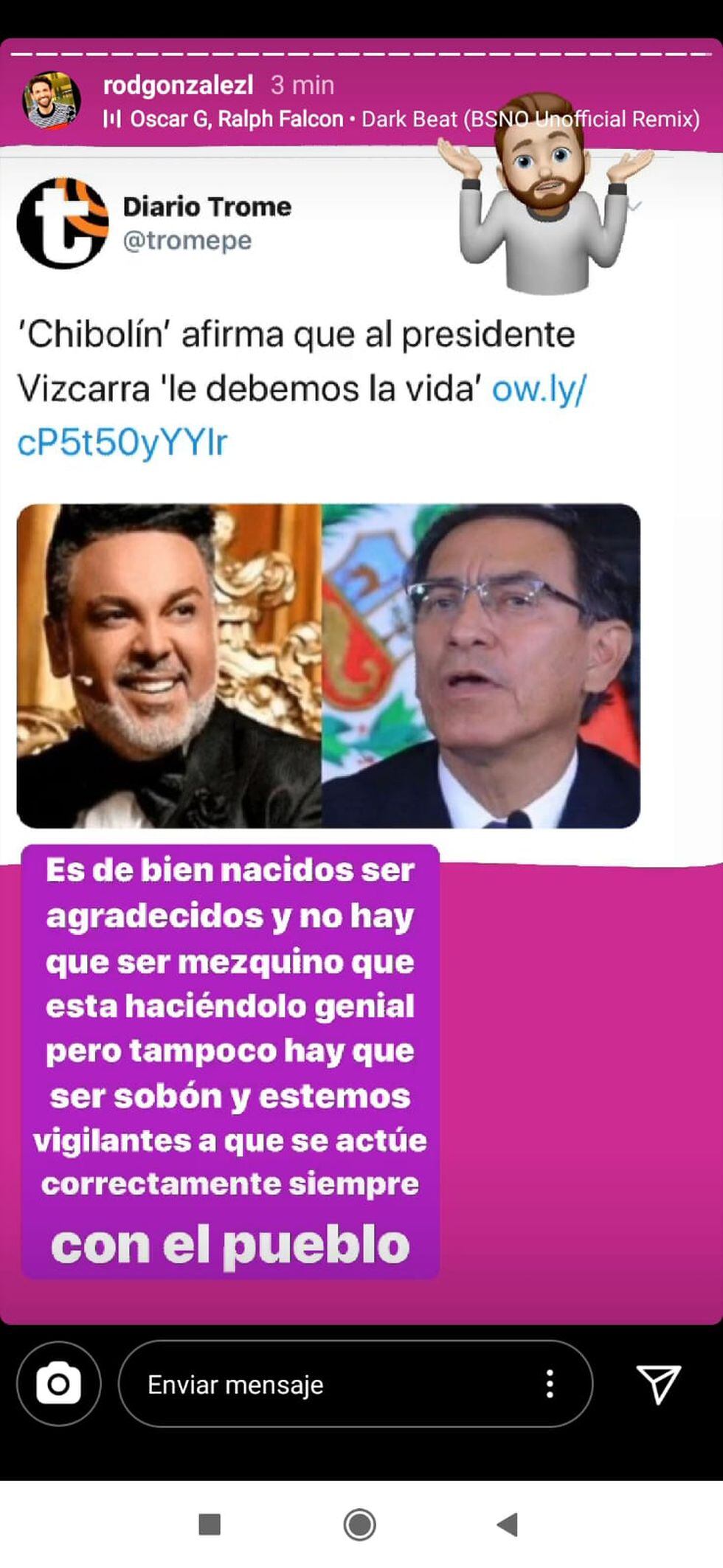Tap the rodgonzalezl username

click(x=178, y=85)
